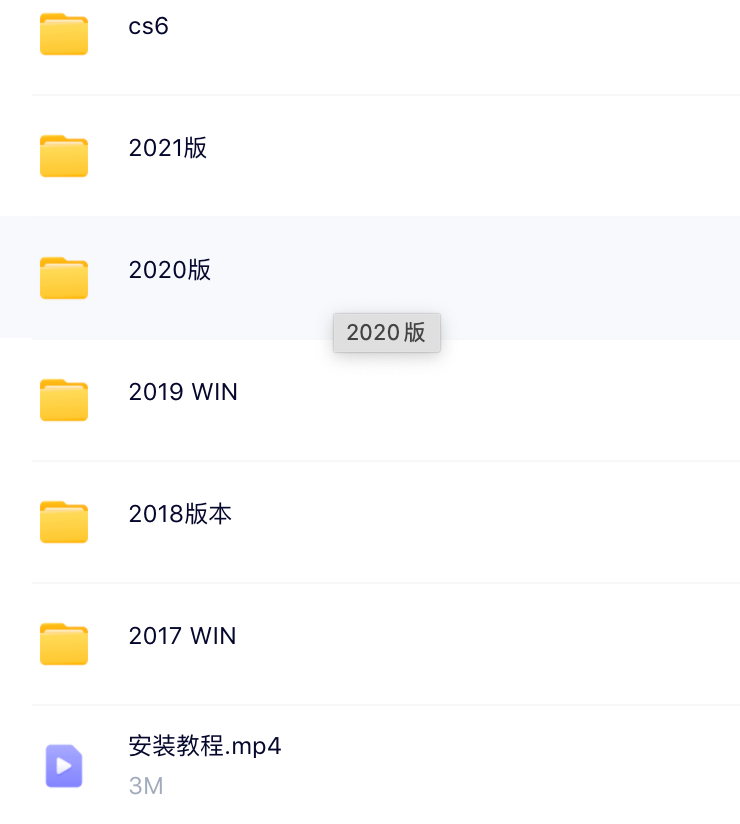
Task: Select the 安装教程.mp4 file name
Action: (205, 746)
